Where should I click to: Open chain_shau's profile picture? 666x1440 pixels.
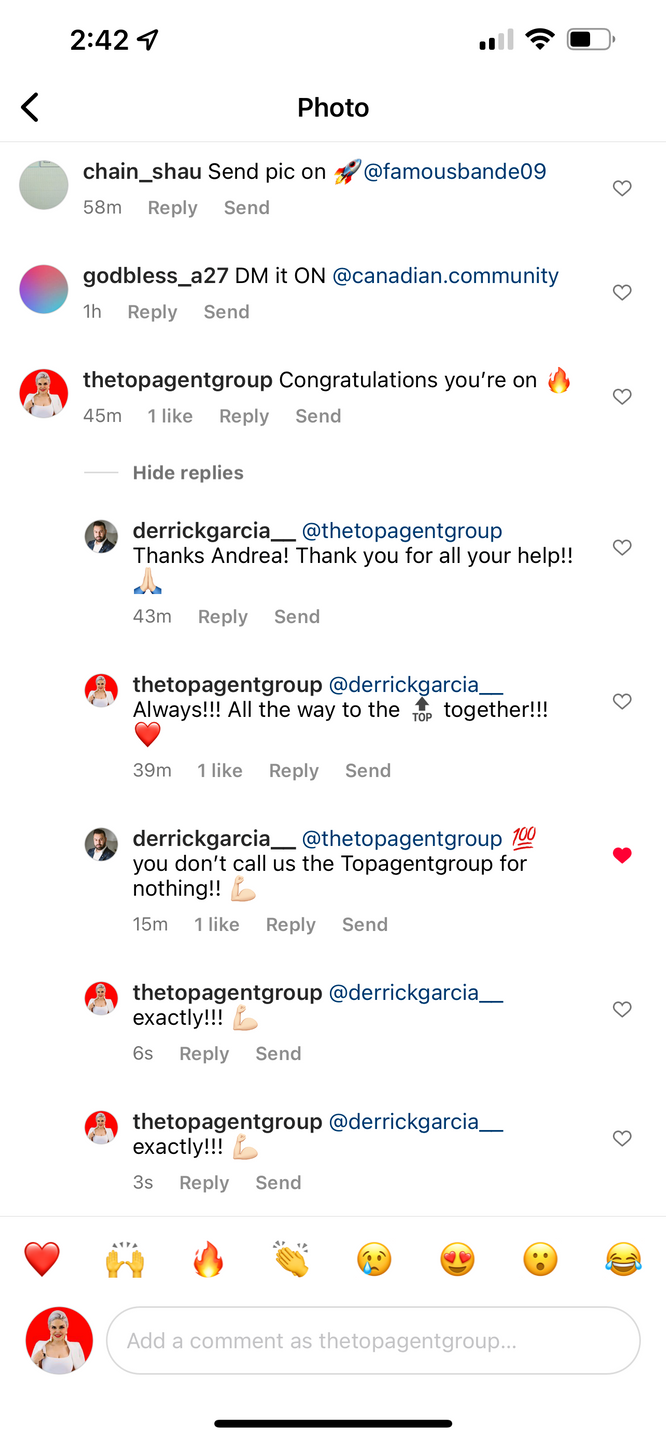click(44, 184)
